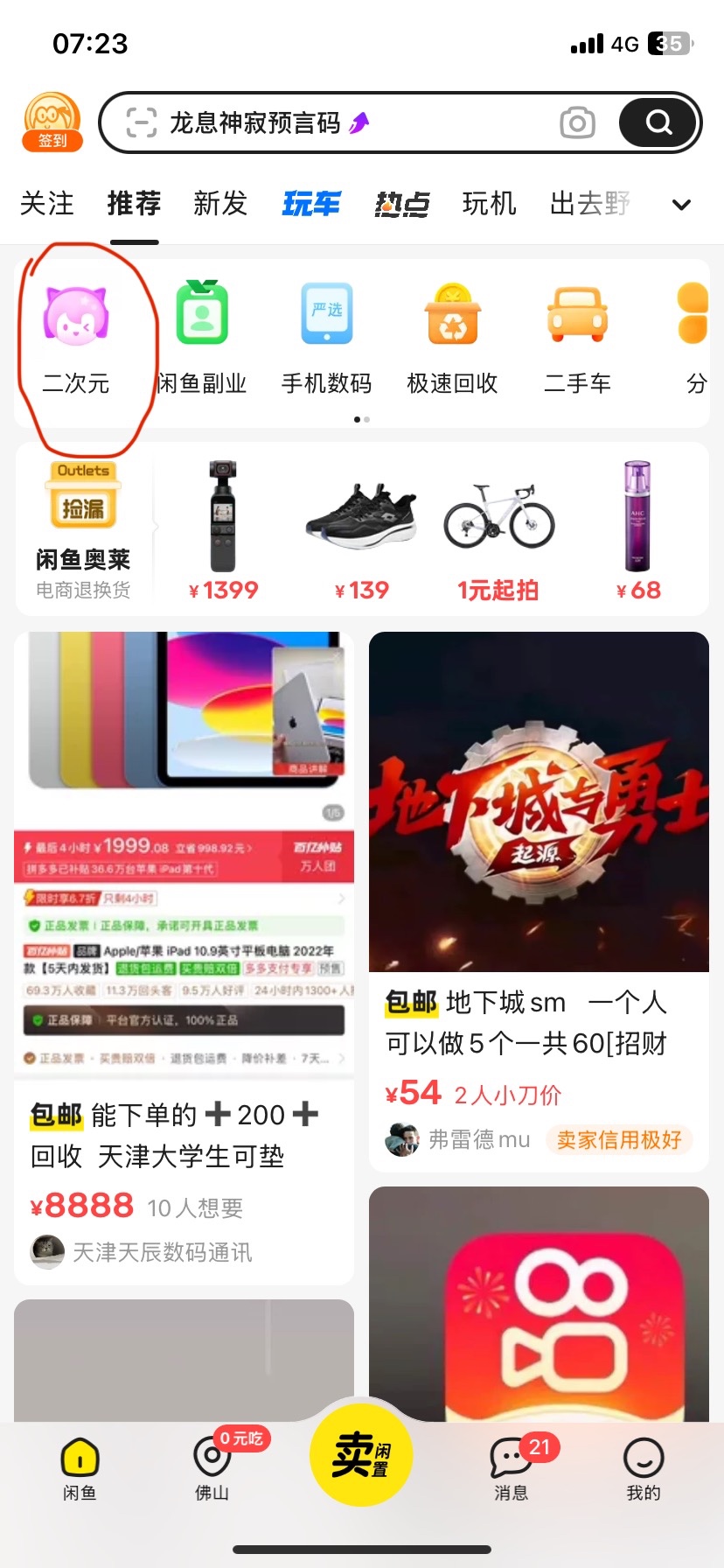Tap the black search button

[658, 122]
